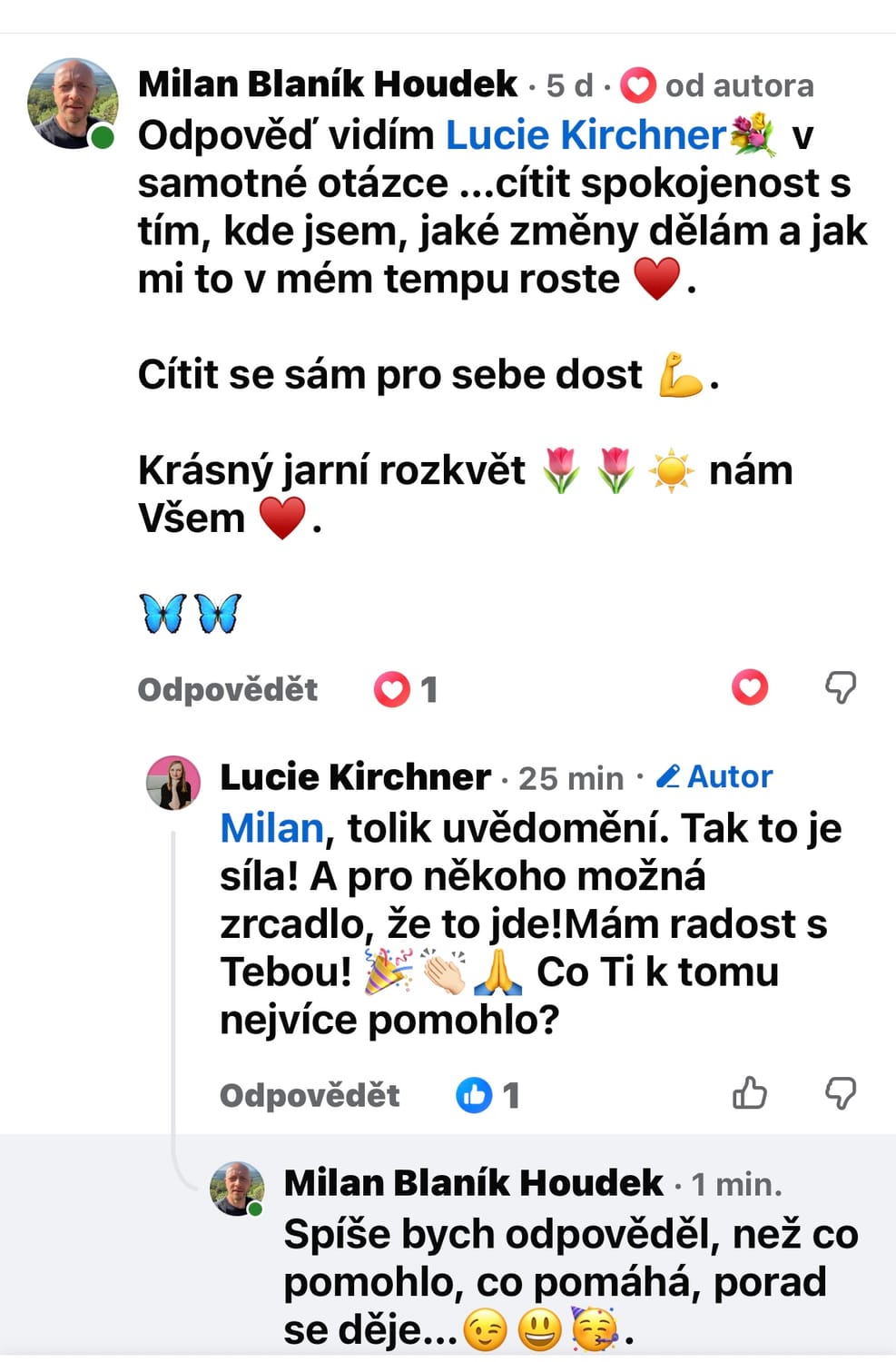Image resolution: width=896 pixels, height=1362 pixels.
Task: Open Milan's name on the 1 min. reply
Action: coord(474,1183)
